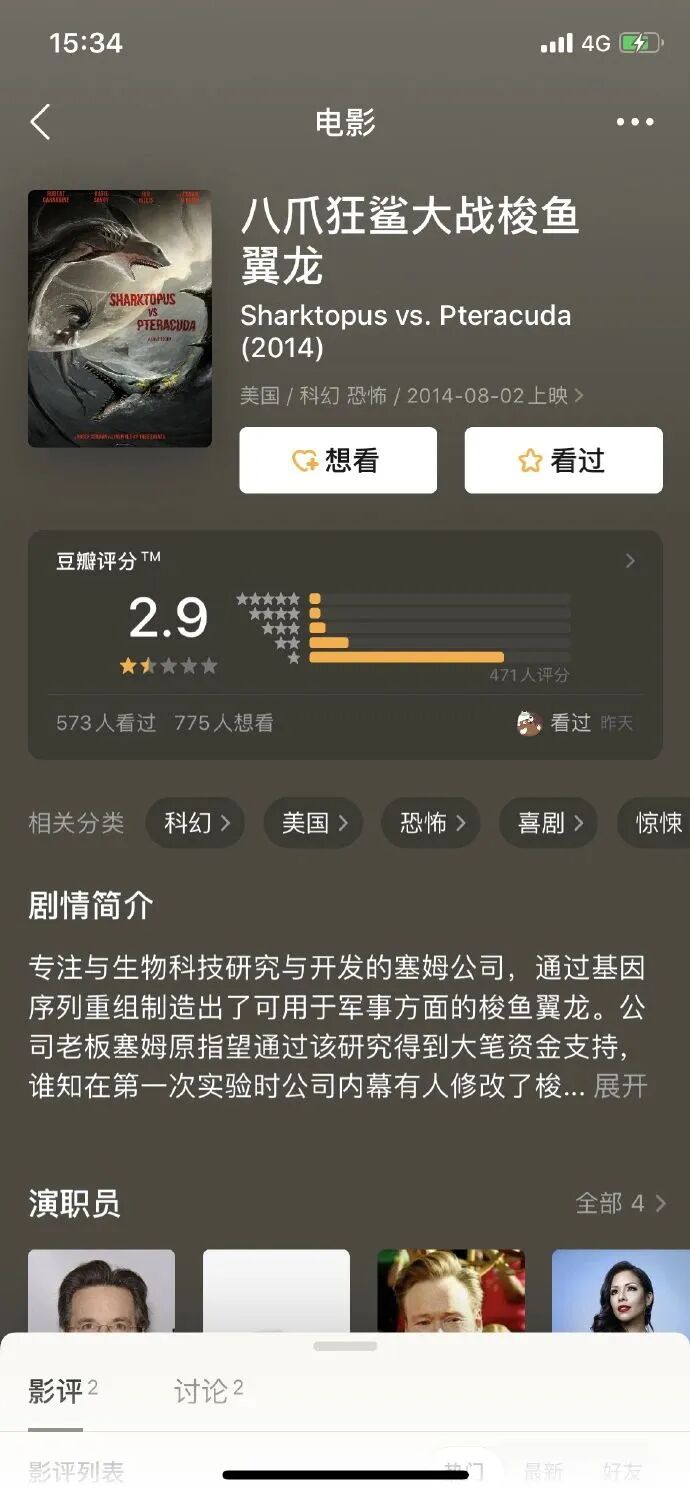
Task: Tap the bottom sheet drag handle
Action: 345,1347
